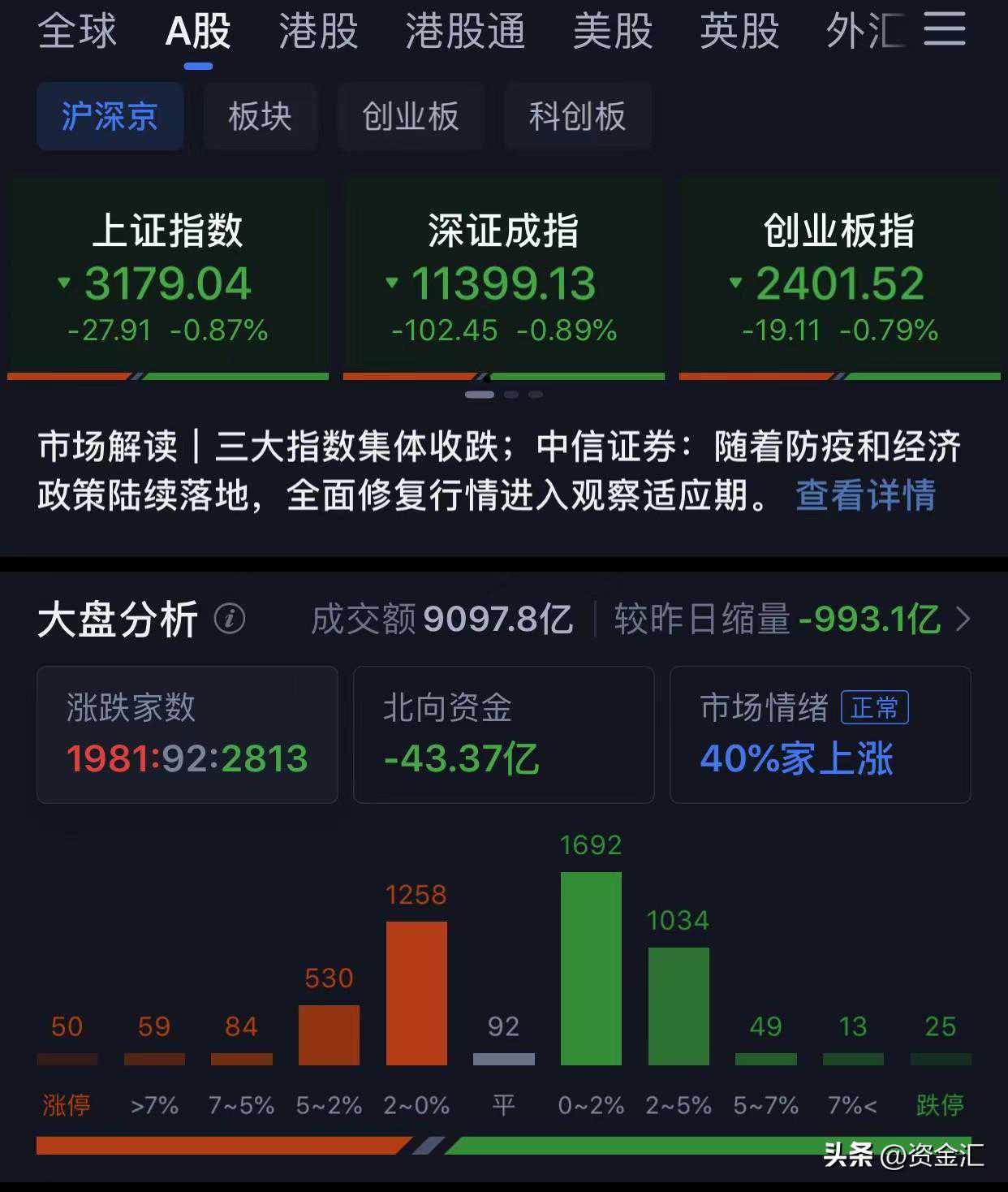Open the hamburger menu of market categories
Viewport: 1008px width, 1192px height.
tap(945, 29)
